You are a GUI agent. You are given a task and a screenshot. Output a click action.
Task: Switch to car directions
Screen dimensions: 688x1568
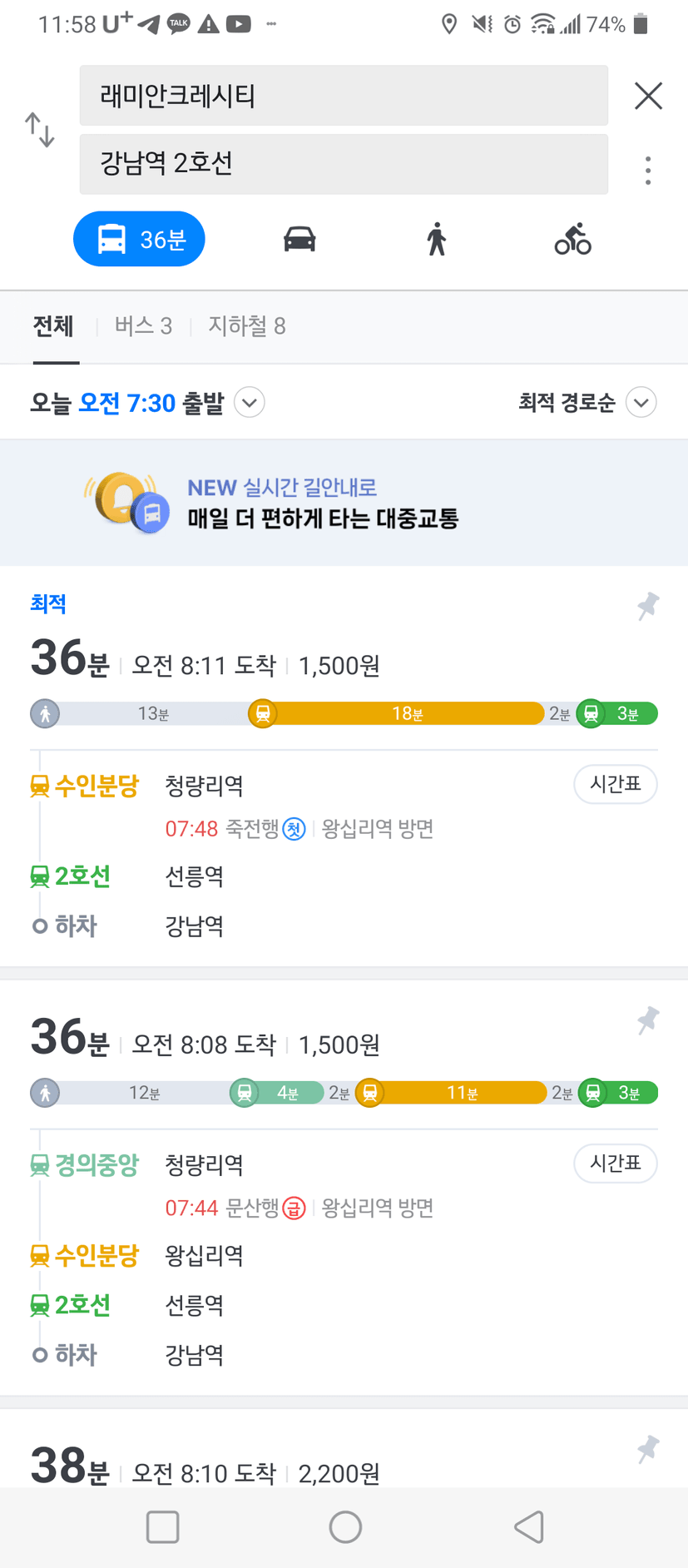pyautogui.click(x=299, y=239)
